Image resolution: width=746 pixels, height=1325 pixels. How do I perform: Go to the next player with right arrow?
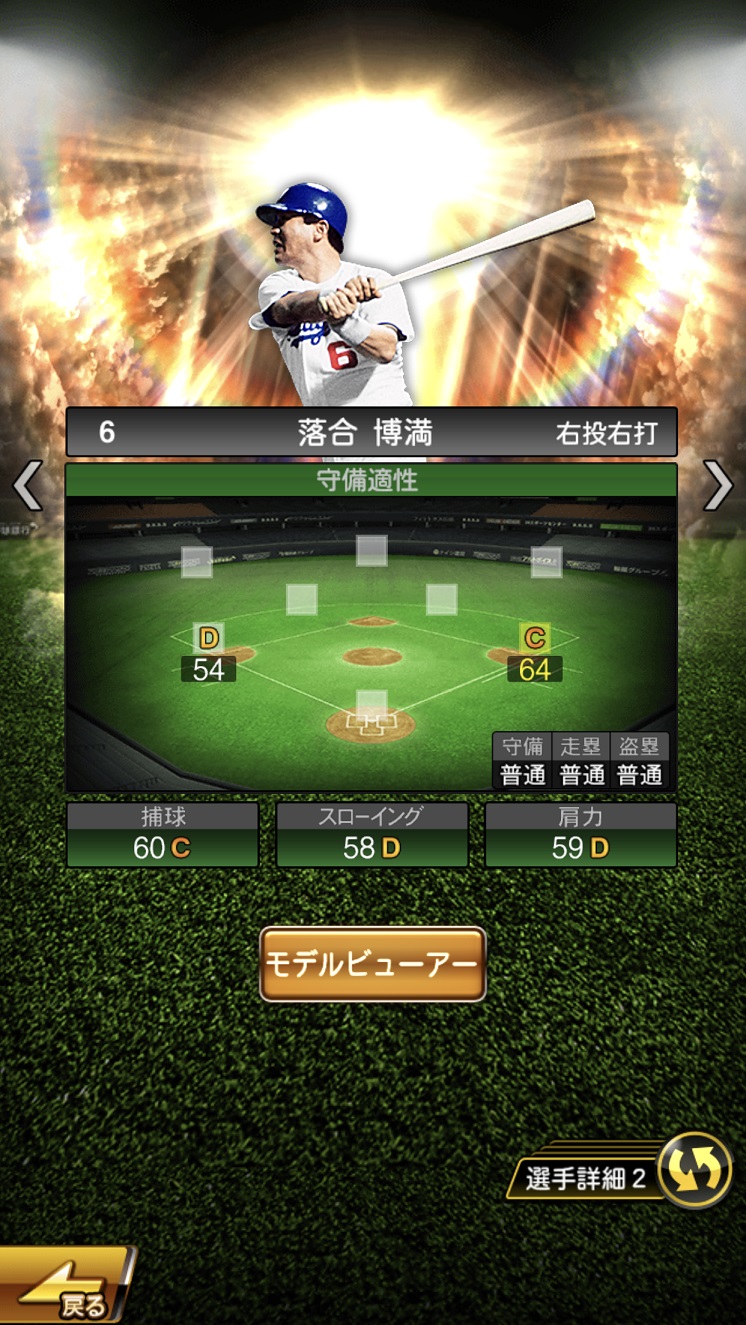pyautogui.click(x=718, y=487)
